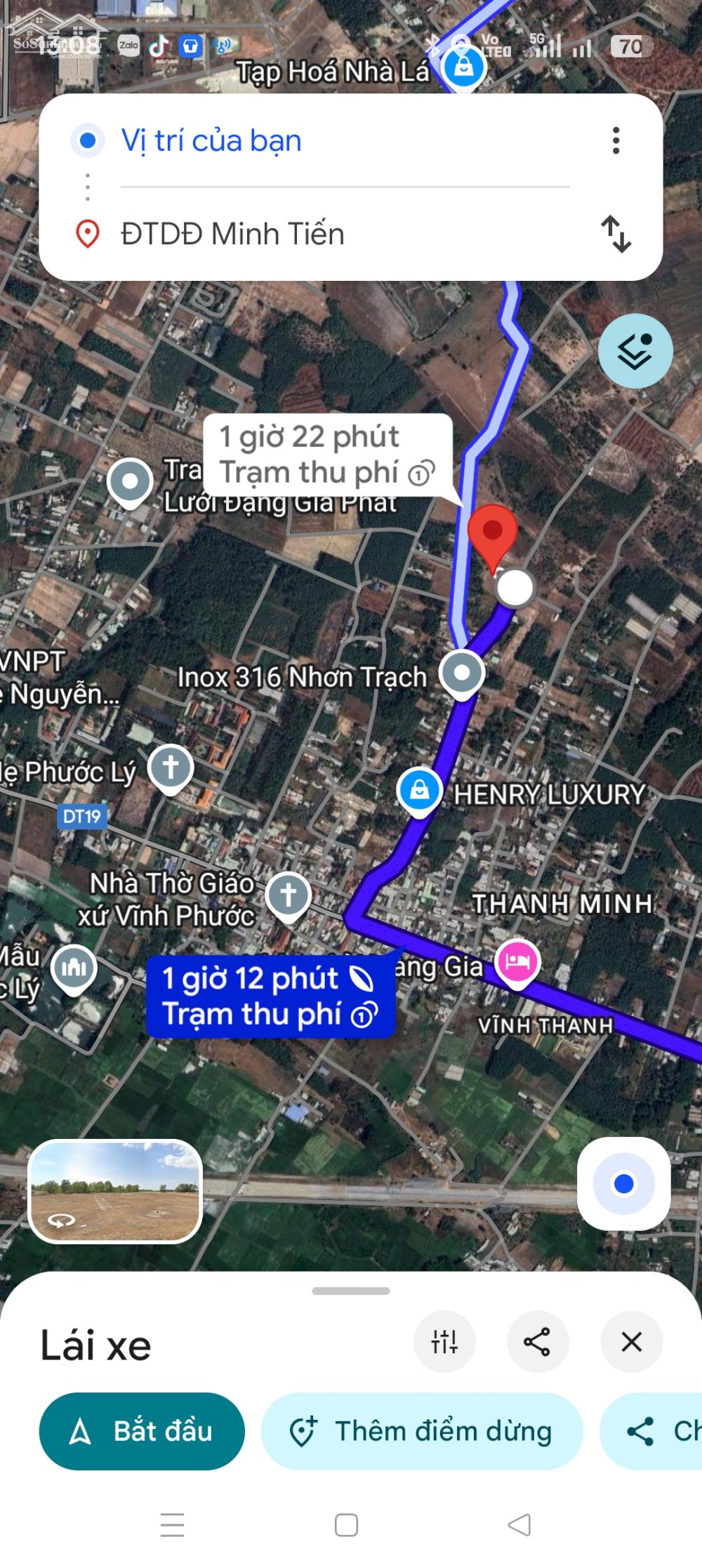This screenshot has width=702, height=1568.
Task: Open the Inox 316 Nhơn Trạch marker
Action: point(461,673)
